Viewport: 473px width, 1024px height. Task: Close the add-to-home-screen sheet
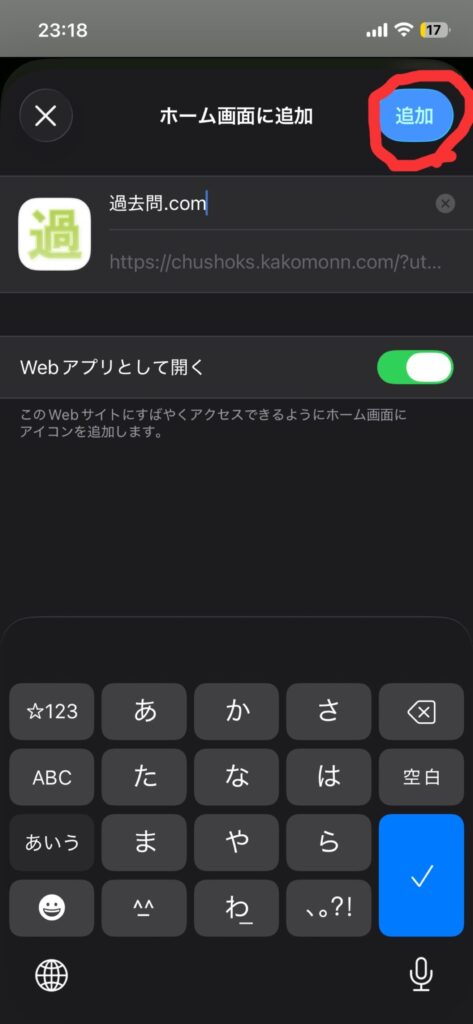(x=46, y=116)
